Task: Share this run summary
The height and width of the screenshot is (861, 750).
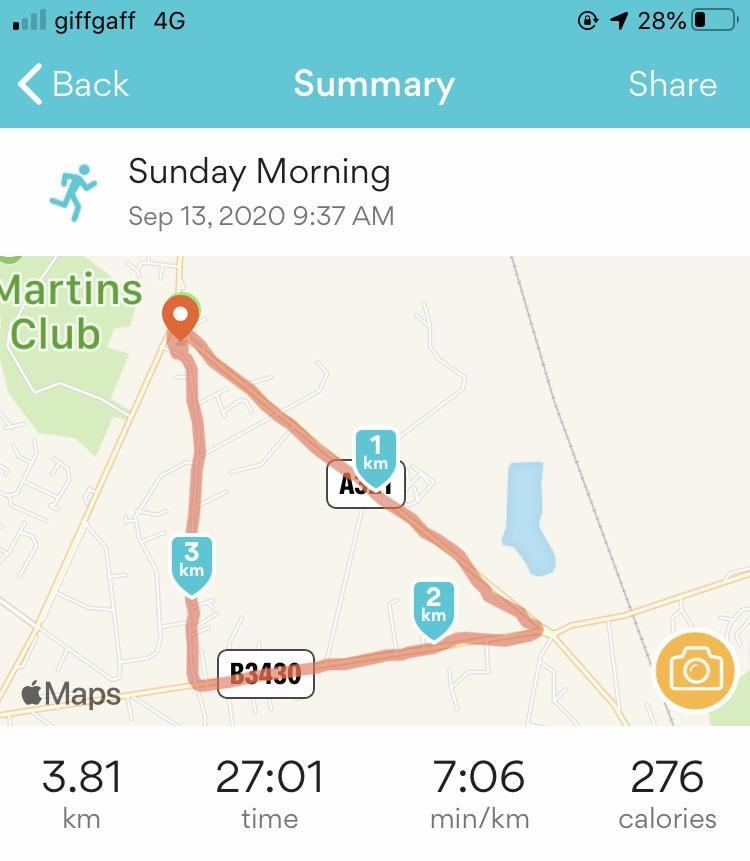Action: [x=672, y=85]
